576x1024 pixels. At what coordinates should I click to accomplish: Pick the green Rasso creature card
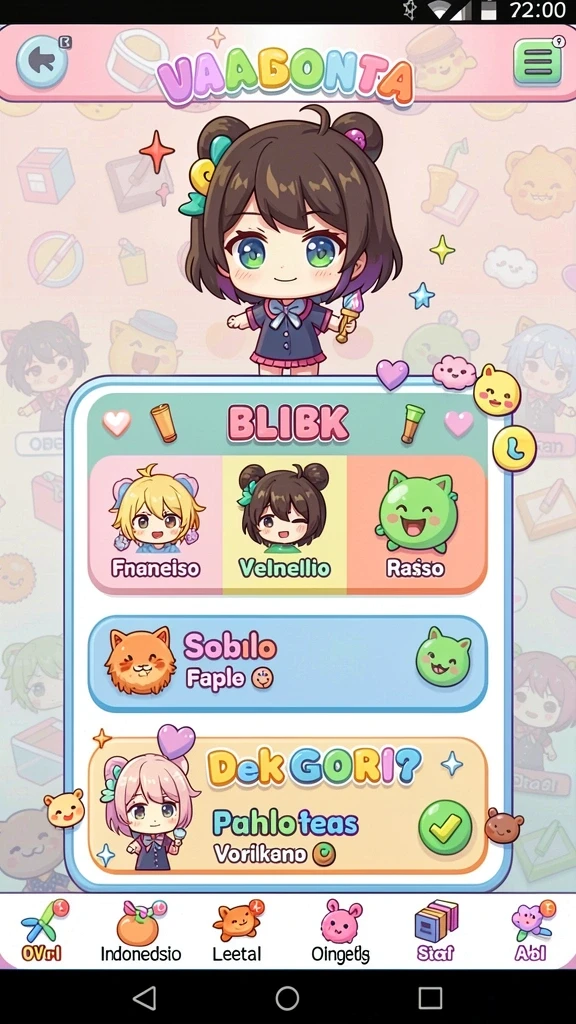click(417, 523)
